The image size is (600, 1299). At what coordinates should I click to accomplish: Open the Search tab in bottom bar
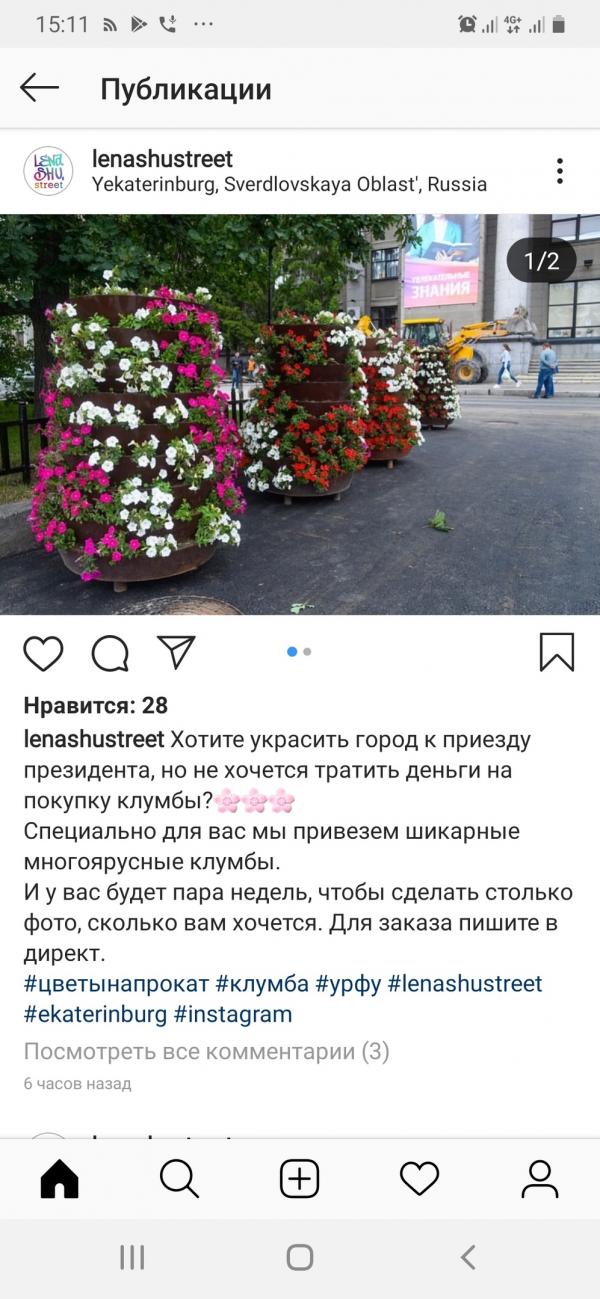pyautogui.click(x=180, y=1179)
